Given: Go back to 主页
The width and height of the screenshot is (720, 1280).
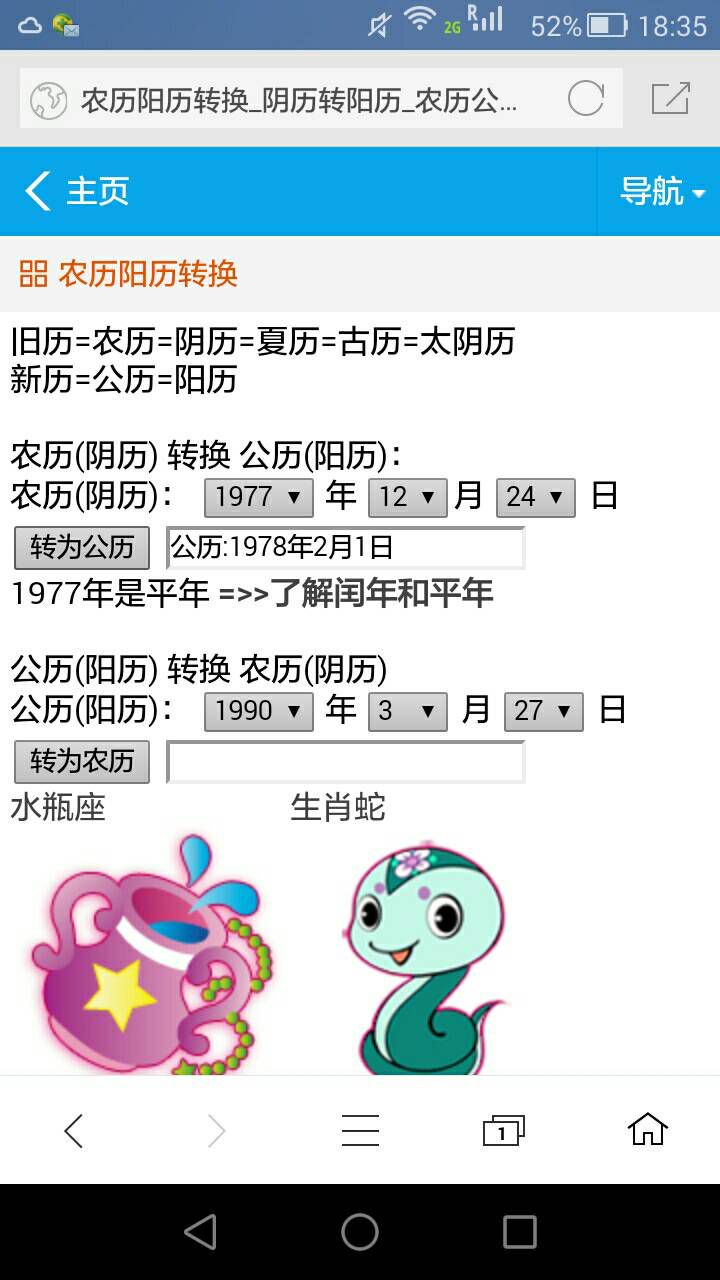Looking at the screenshot, I should click(x=78, y=191).
